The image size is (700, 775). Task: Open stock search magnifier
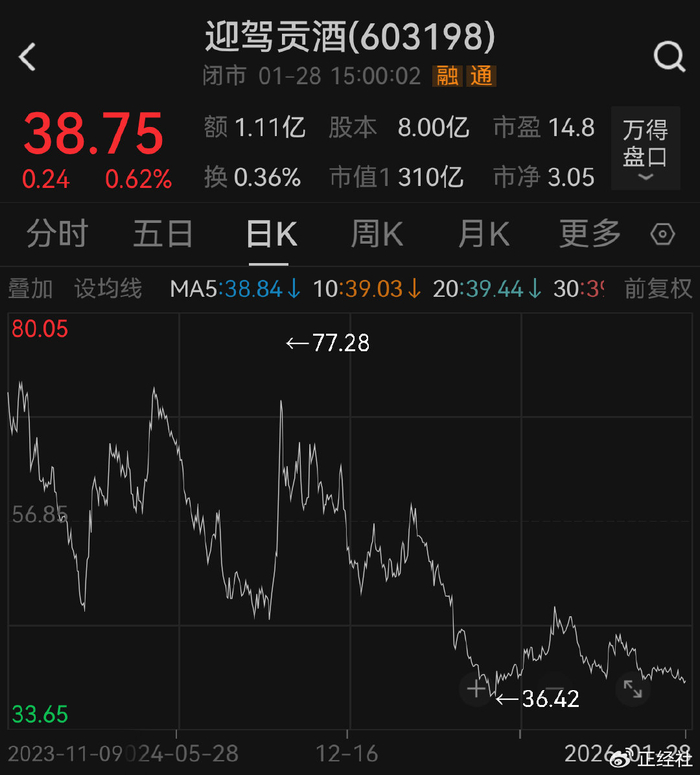coord(668,57)
